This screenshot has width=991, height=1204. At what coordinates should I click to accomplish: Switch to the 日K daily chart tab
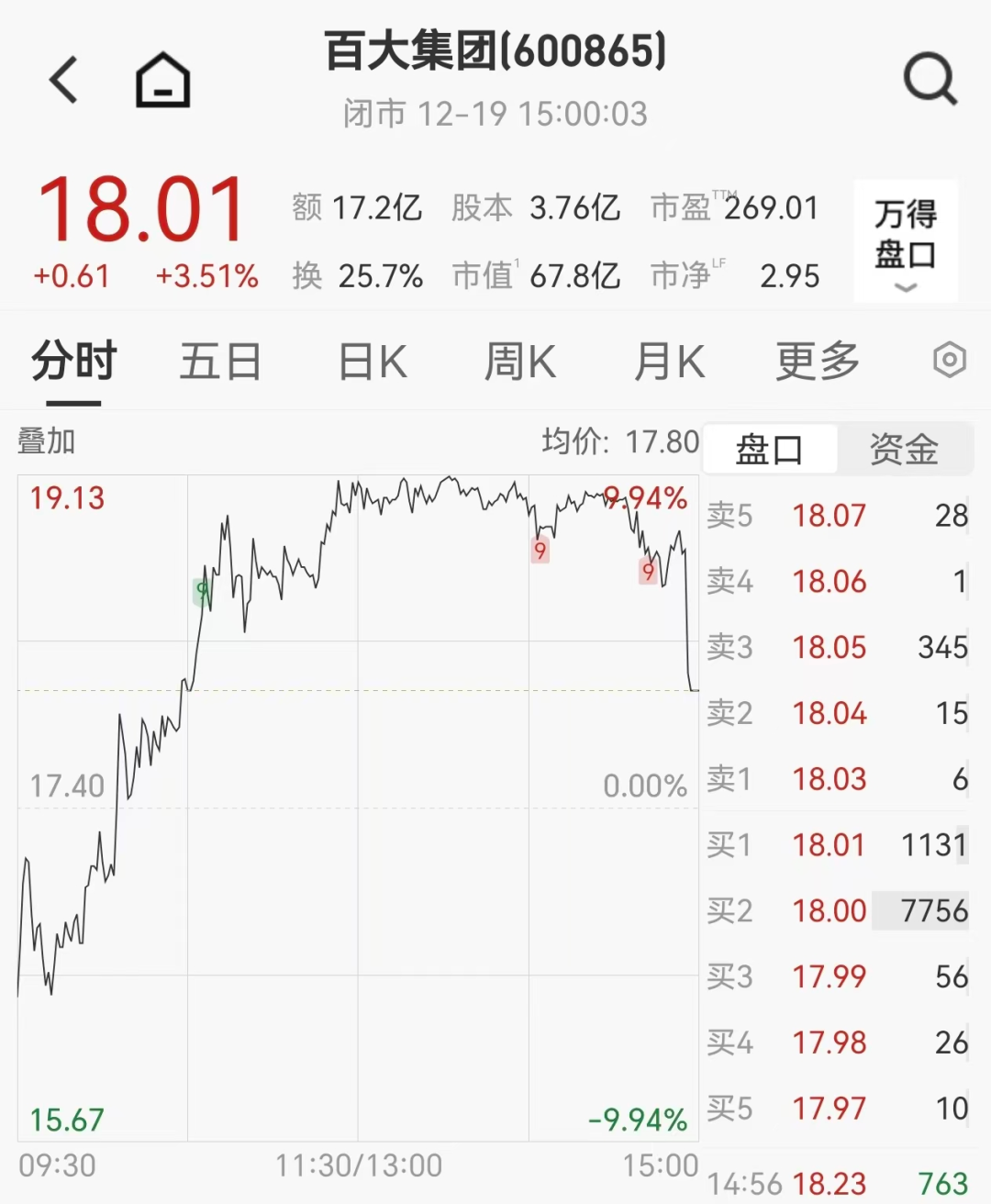tap(370, 362)
